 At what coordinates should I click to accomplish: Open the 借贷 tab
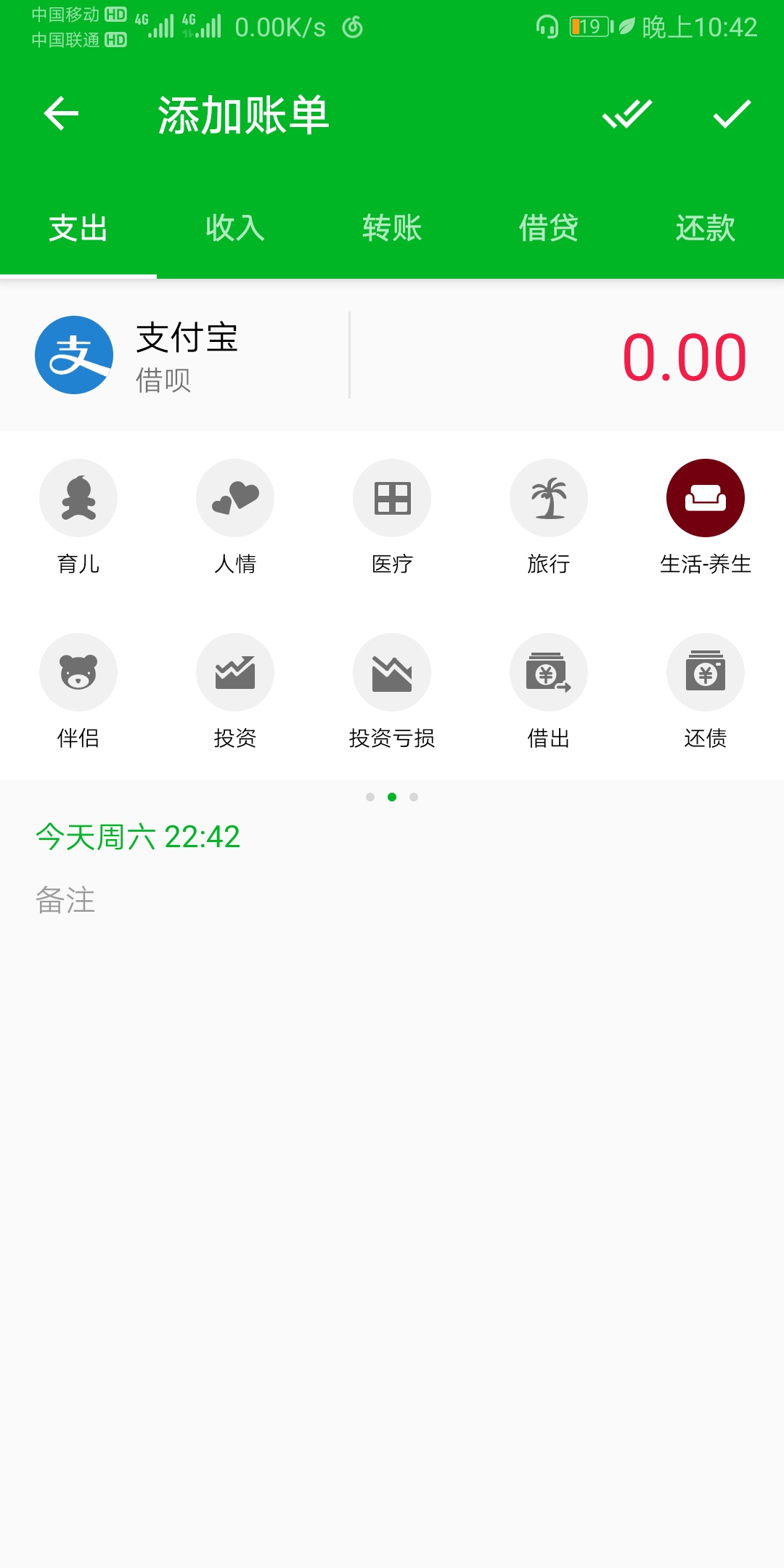[x=549, y=228]
